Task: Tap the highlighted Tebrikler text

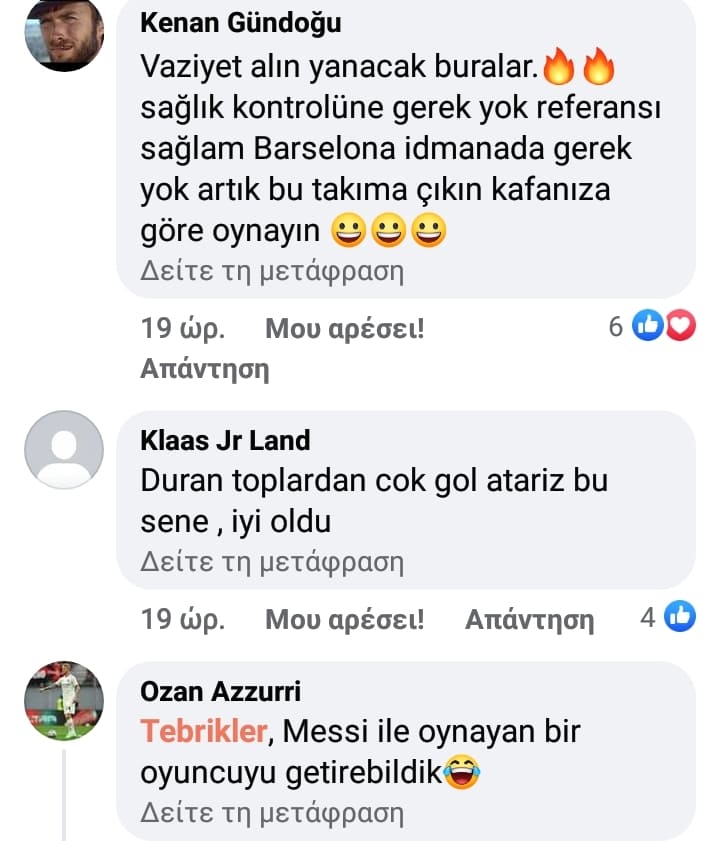Action: click(204, 732)
